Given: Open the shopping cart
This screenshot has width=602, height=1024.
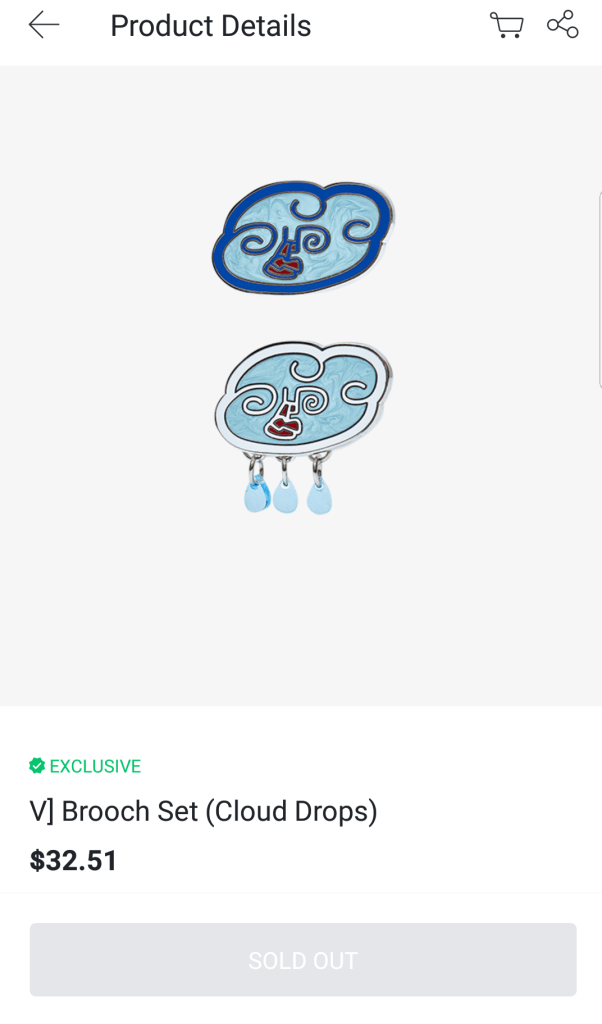Looking at the screenshot, I should (x=507, y=26).
